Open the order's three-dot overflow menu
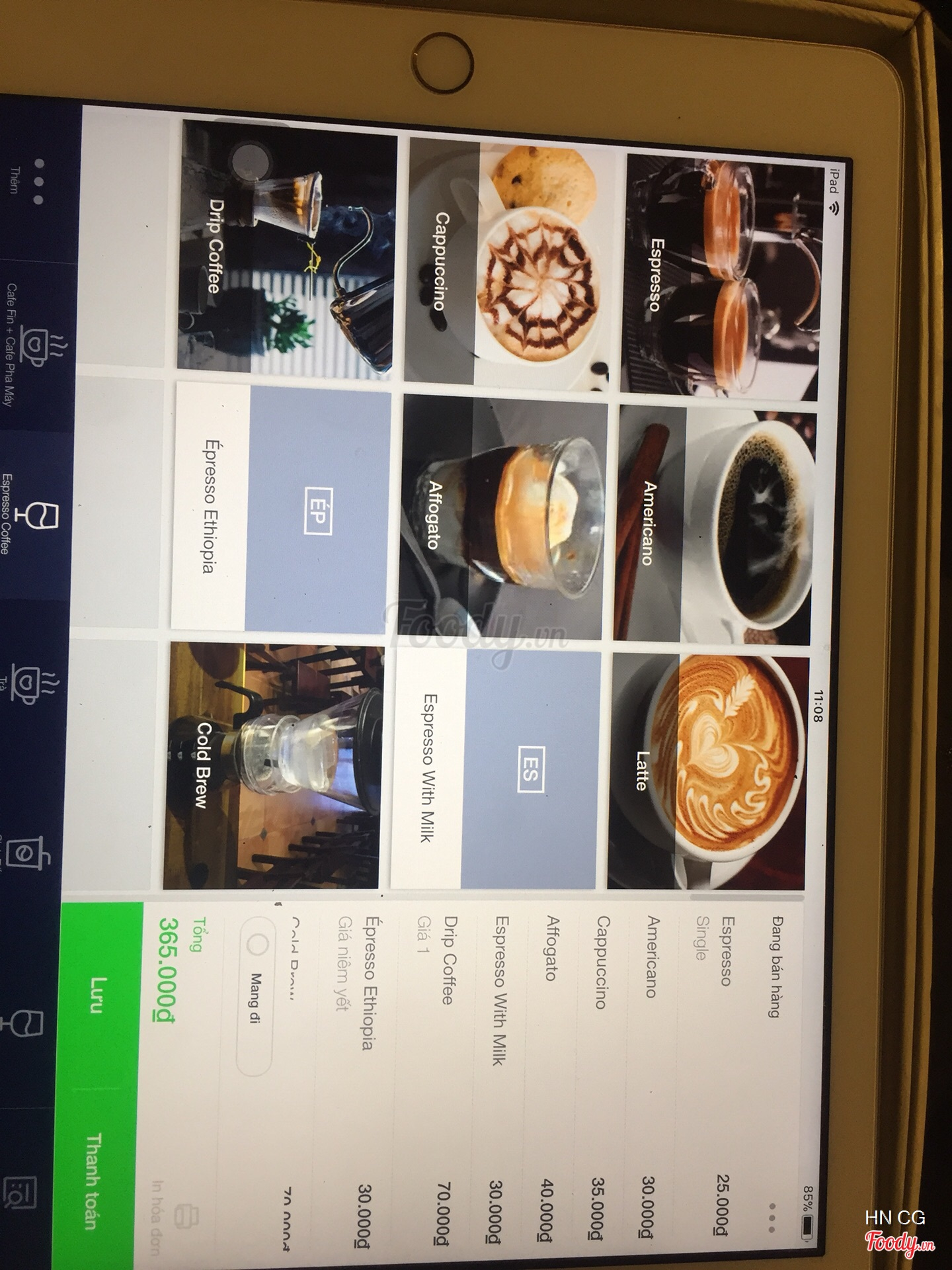 click(x=771, y=1216)
